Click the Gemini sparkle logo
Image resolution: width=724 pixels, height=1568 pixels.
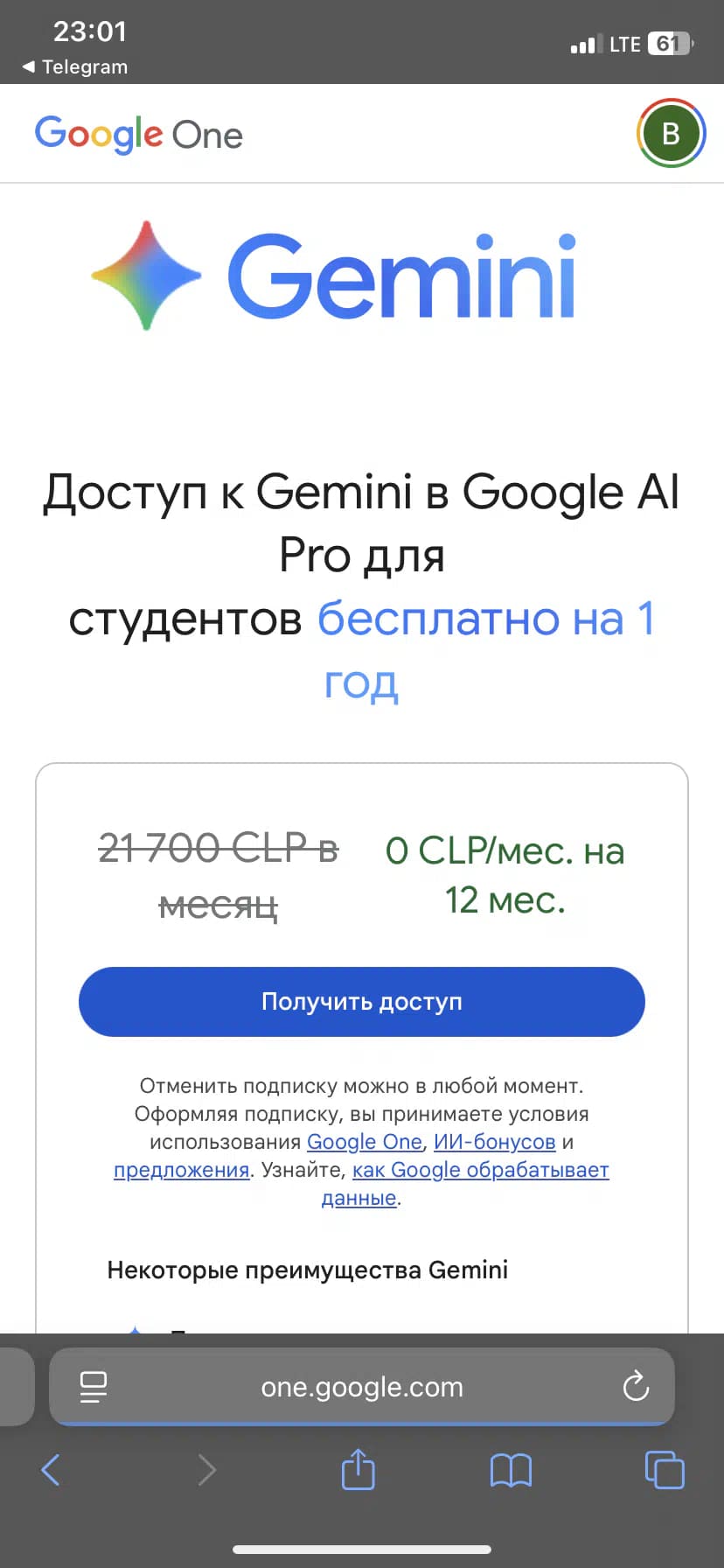tap(147, 276)
